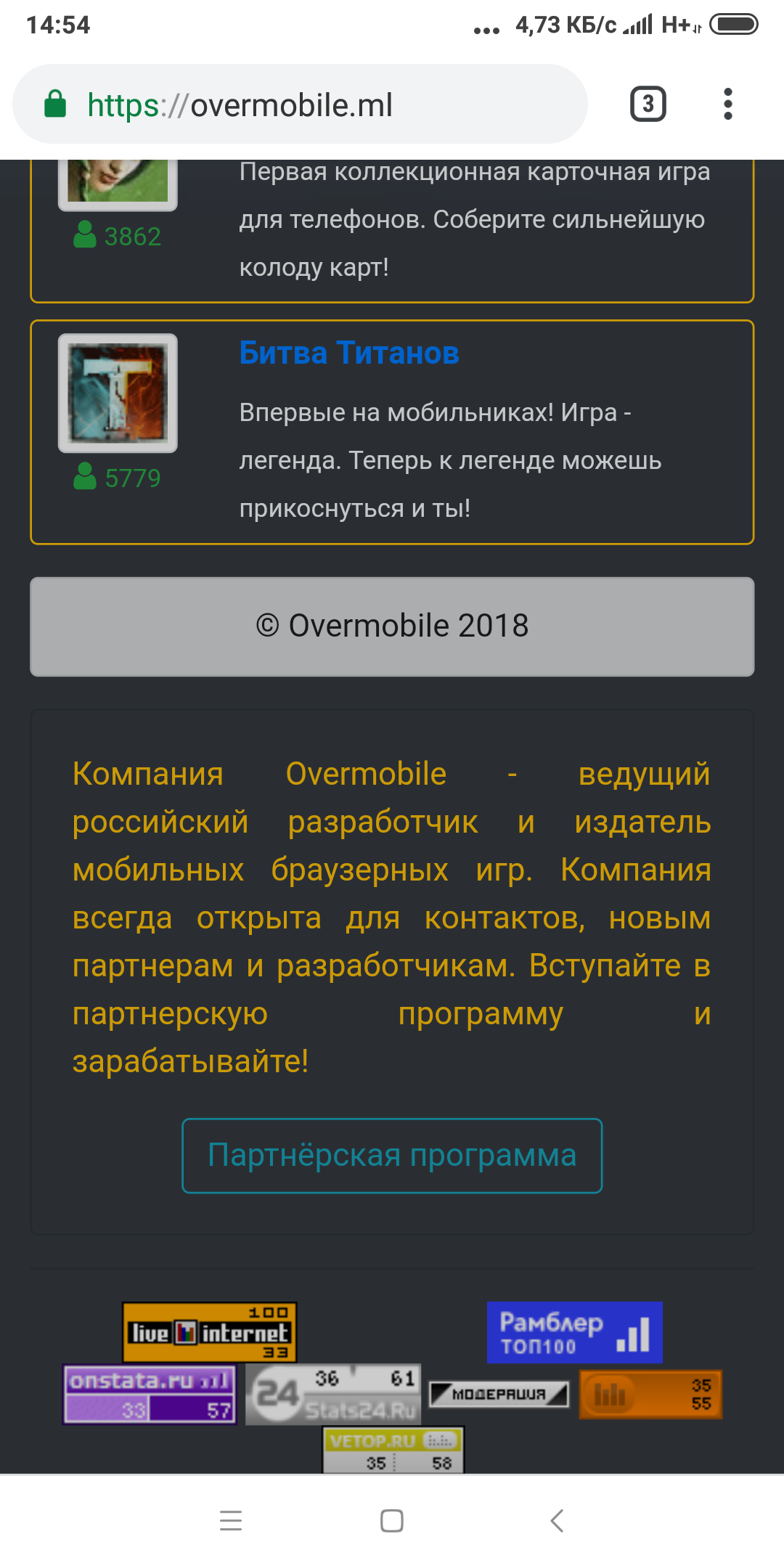
Task: Open the Битва Титанов game link
Action: [x=349, y=354]
